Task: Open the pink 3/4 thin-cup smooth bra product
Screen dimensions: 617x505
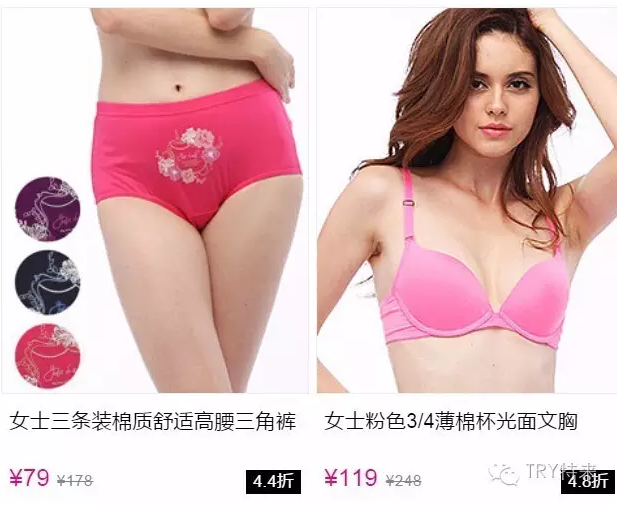Action: pyautogui.click(x=451, y=421)
